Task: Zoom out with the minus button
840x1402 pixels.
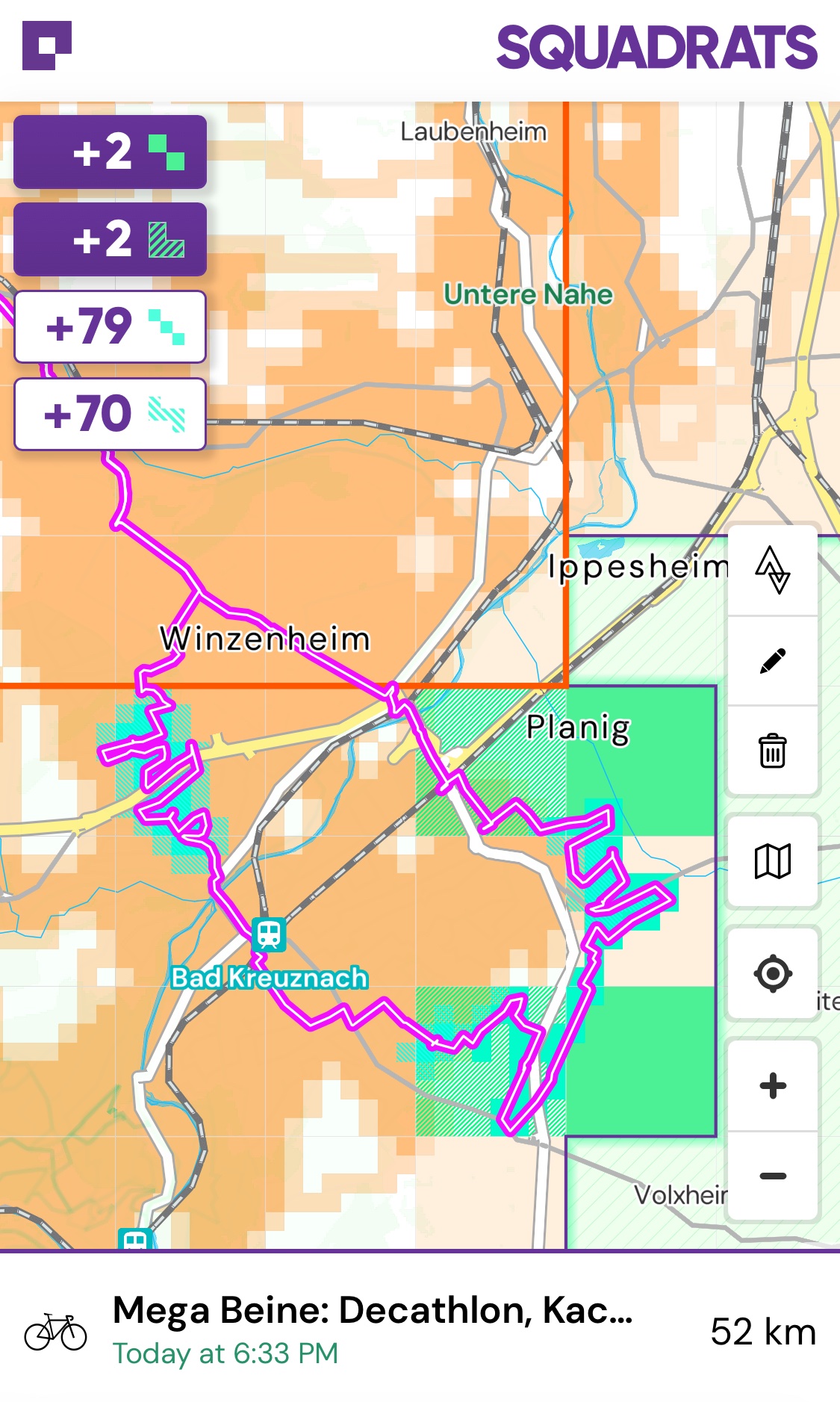Action: click(773, 1176)
